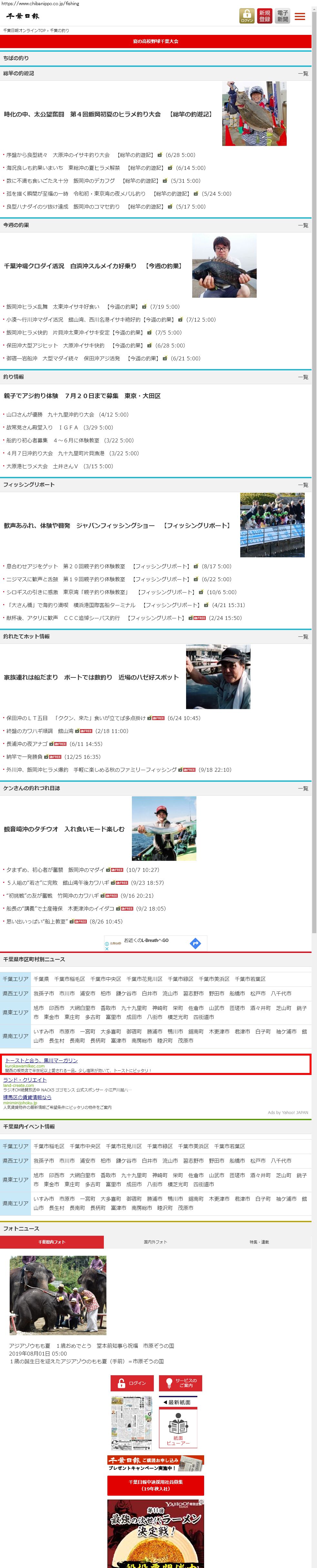Open 紙面ビューアー viewer
Image resolution: width=317 pixels, height=1568 pixels.
[x=178, y=1431]
